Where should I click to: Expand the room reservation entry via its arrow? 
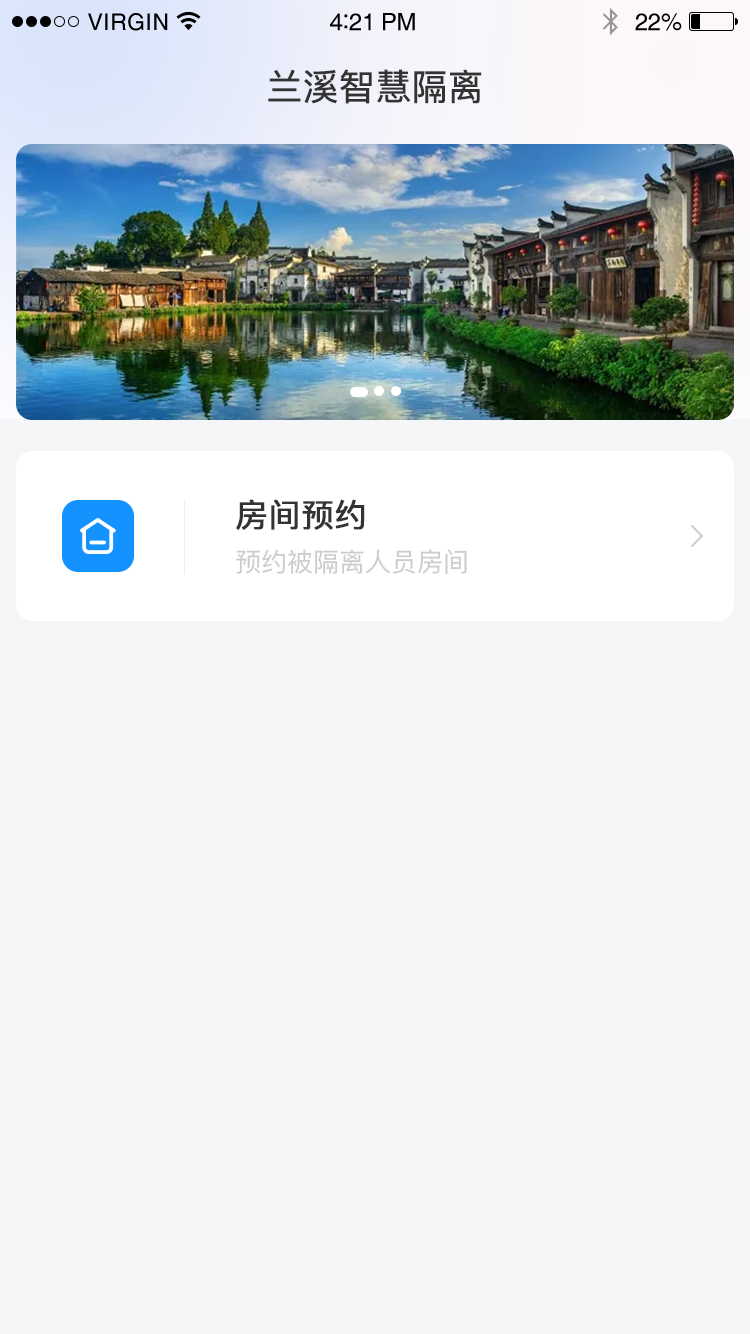(x=696, y=536)
